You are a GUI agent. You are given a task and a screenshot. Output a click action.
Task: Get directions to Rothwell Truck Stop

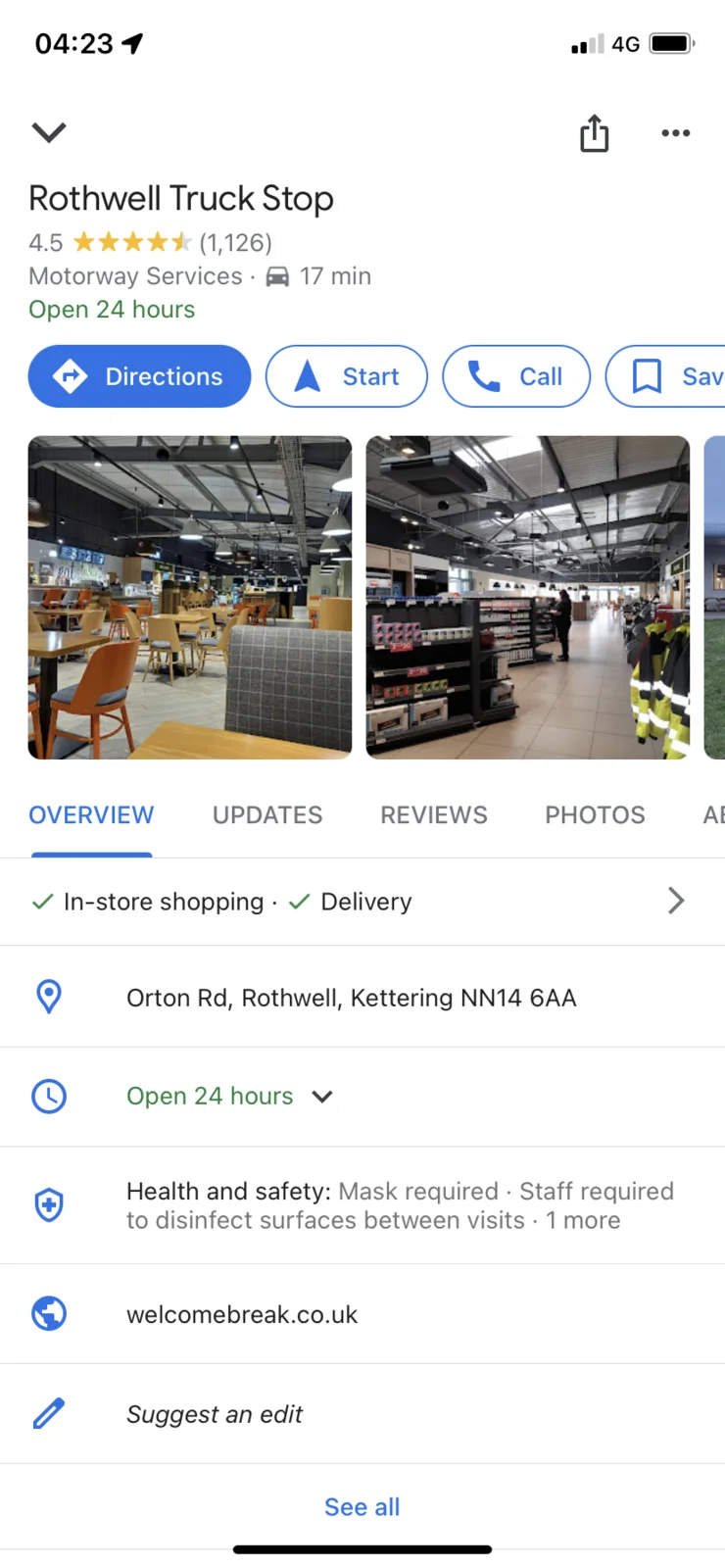(139, 376)
